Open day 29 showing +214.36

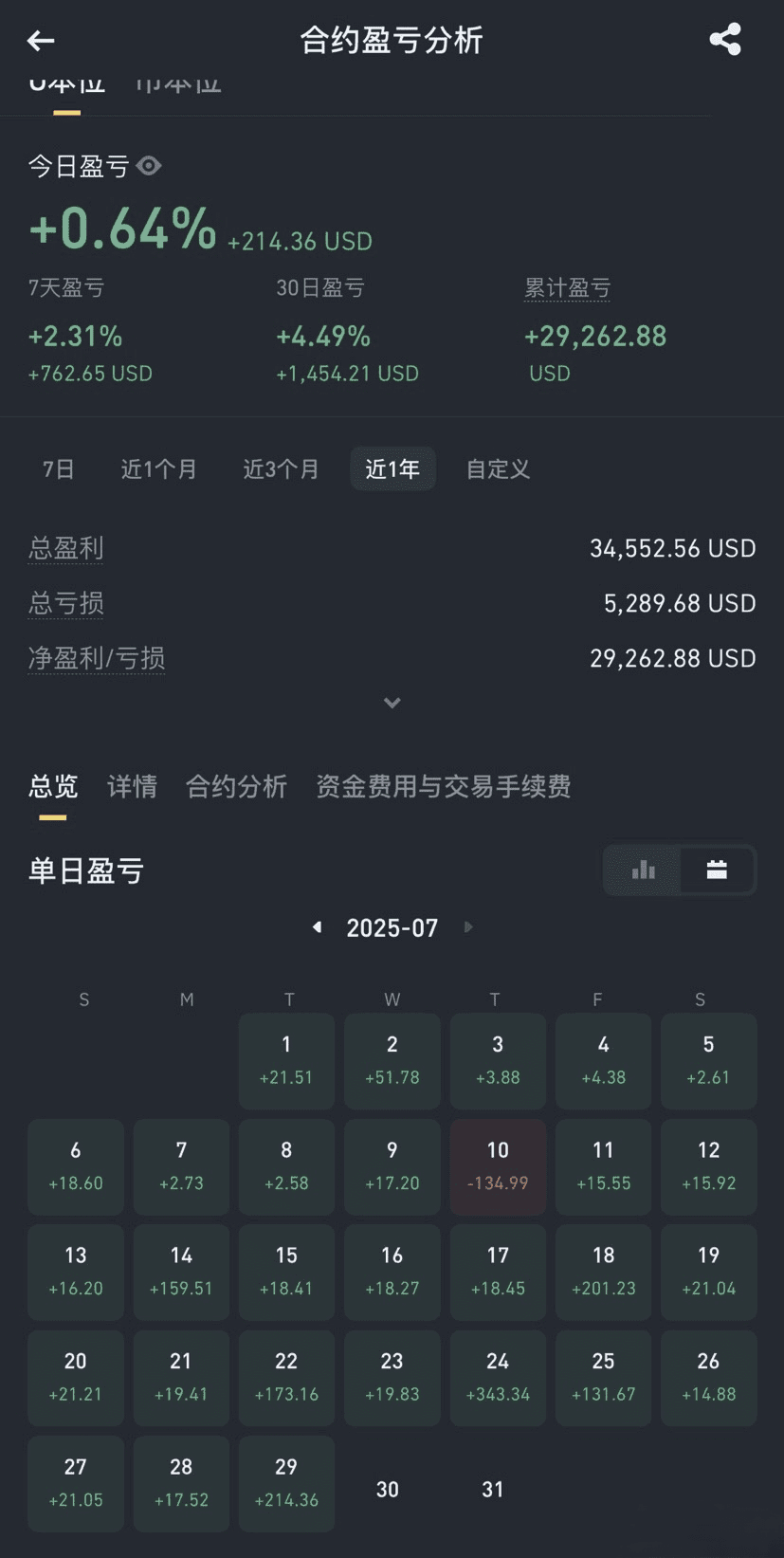(x=286, y=1483)
